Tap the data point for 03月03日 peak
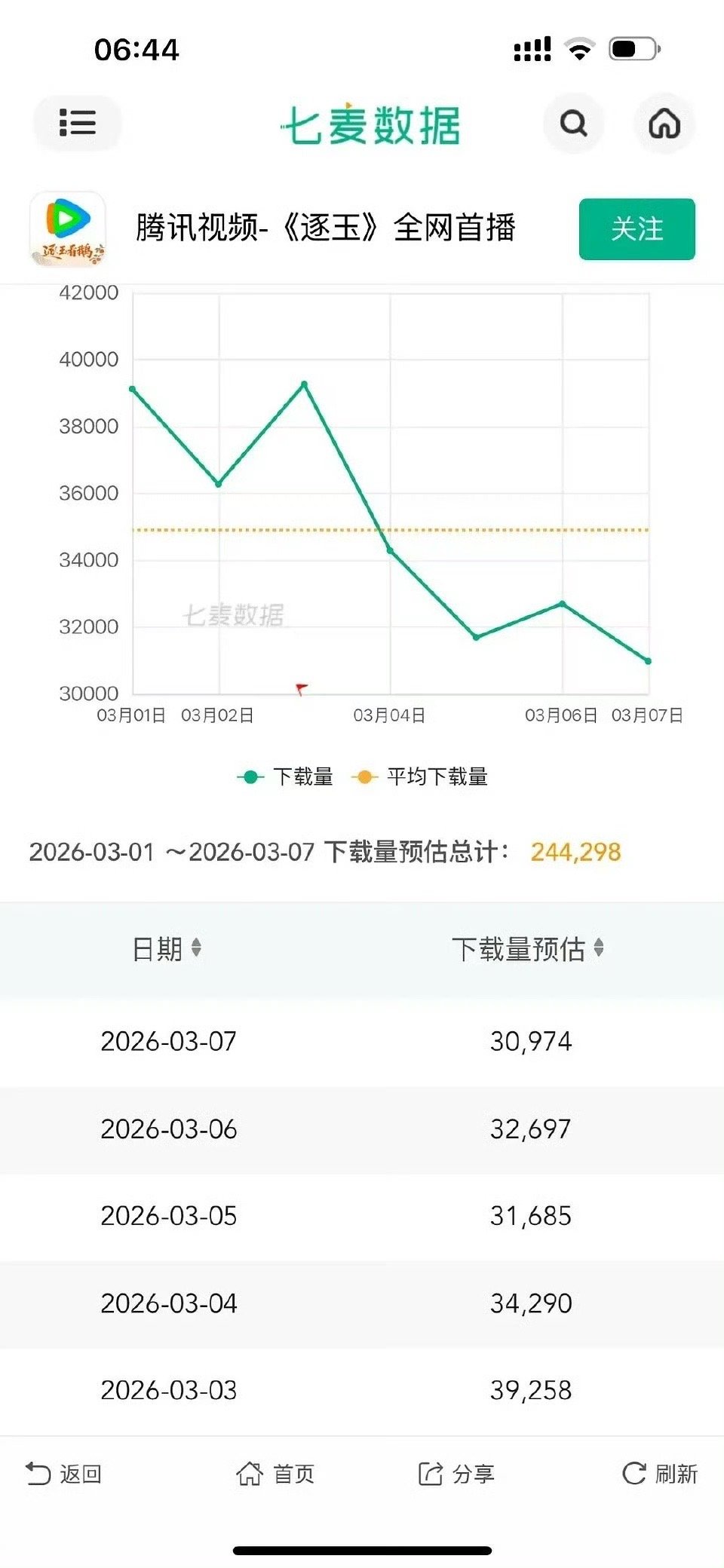724x1568 pixels. (x=303, y=384)
